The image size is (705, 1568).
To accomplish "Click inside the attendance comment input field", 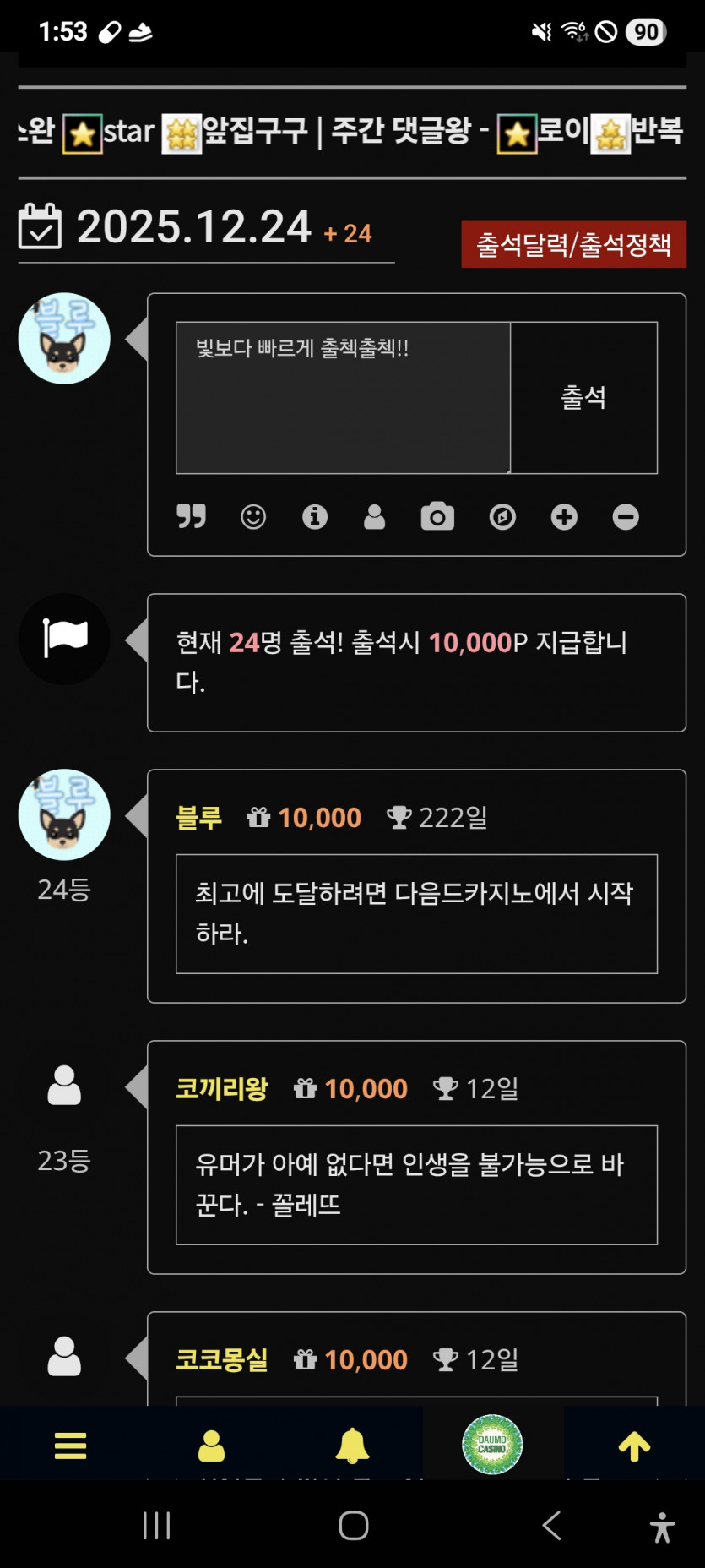I will [341, 397].
